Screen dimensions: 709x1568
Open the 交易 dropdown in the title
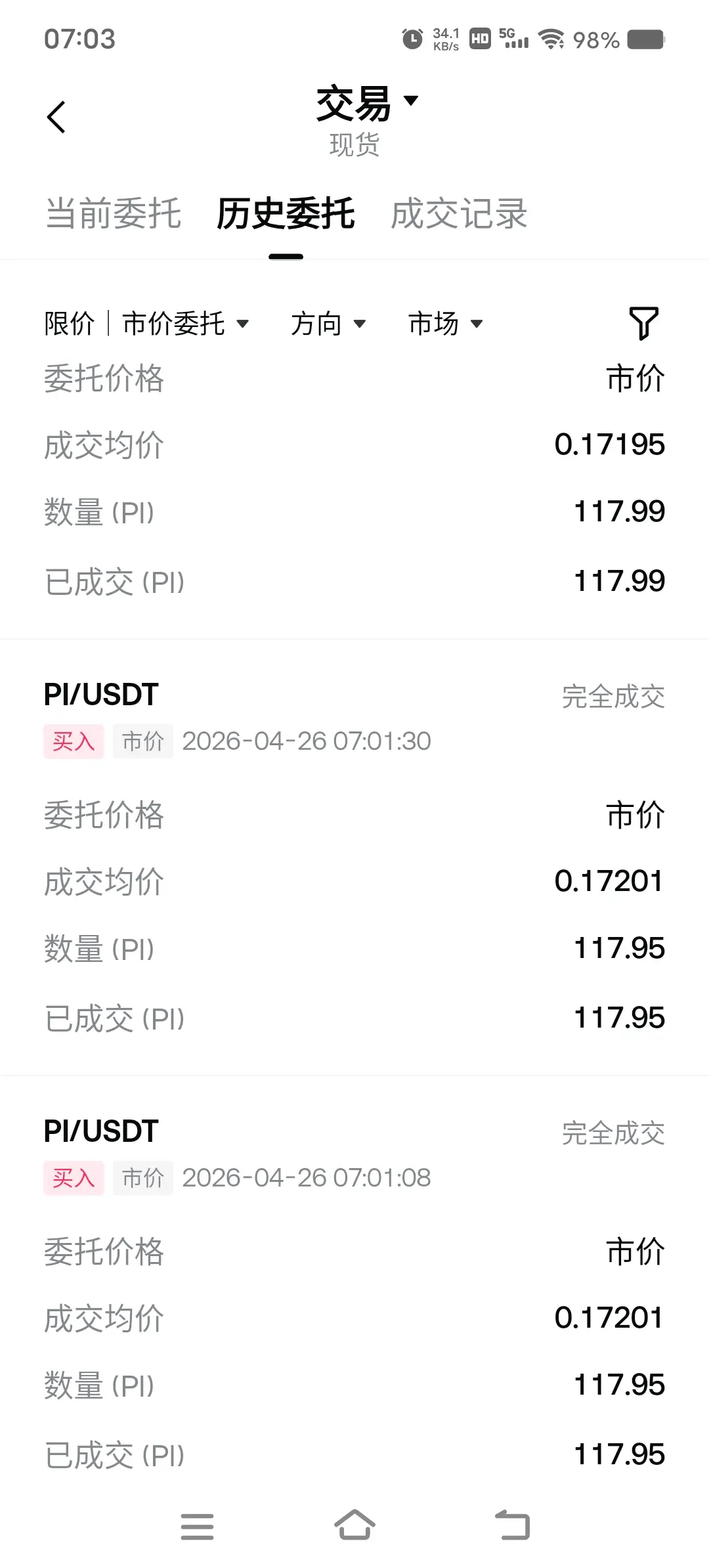[366, 104]
